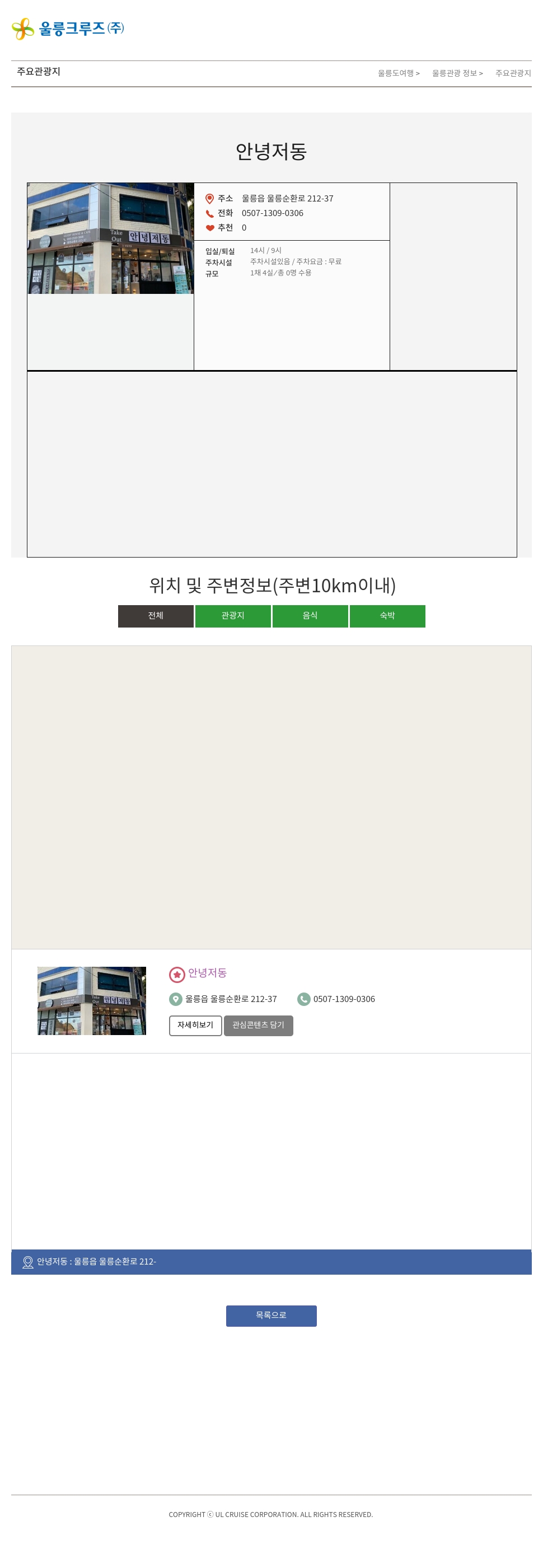Viewport: 543px width, 1568px height.
Task: Recommend with the 추천 heart icon
Action: [x=209, y=228]
